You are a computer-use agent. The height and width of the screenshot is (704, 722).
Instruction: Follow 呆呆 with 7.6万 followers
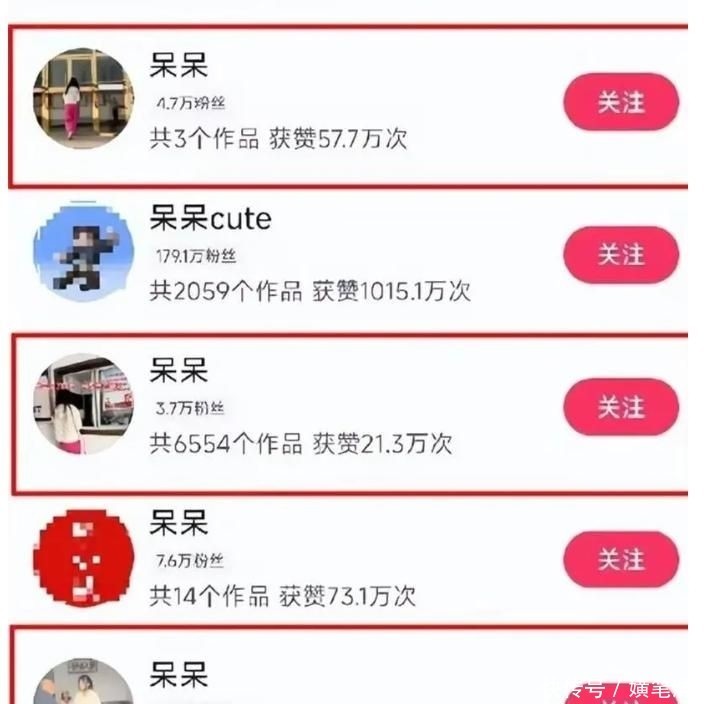621,559
